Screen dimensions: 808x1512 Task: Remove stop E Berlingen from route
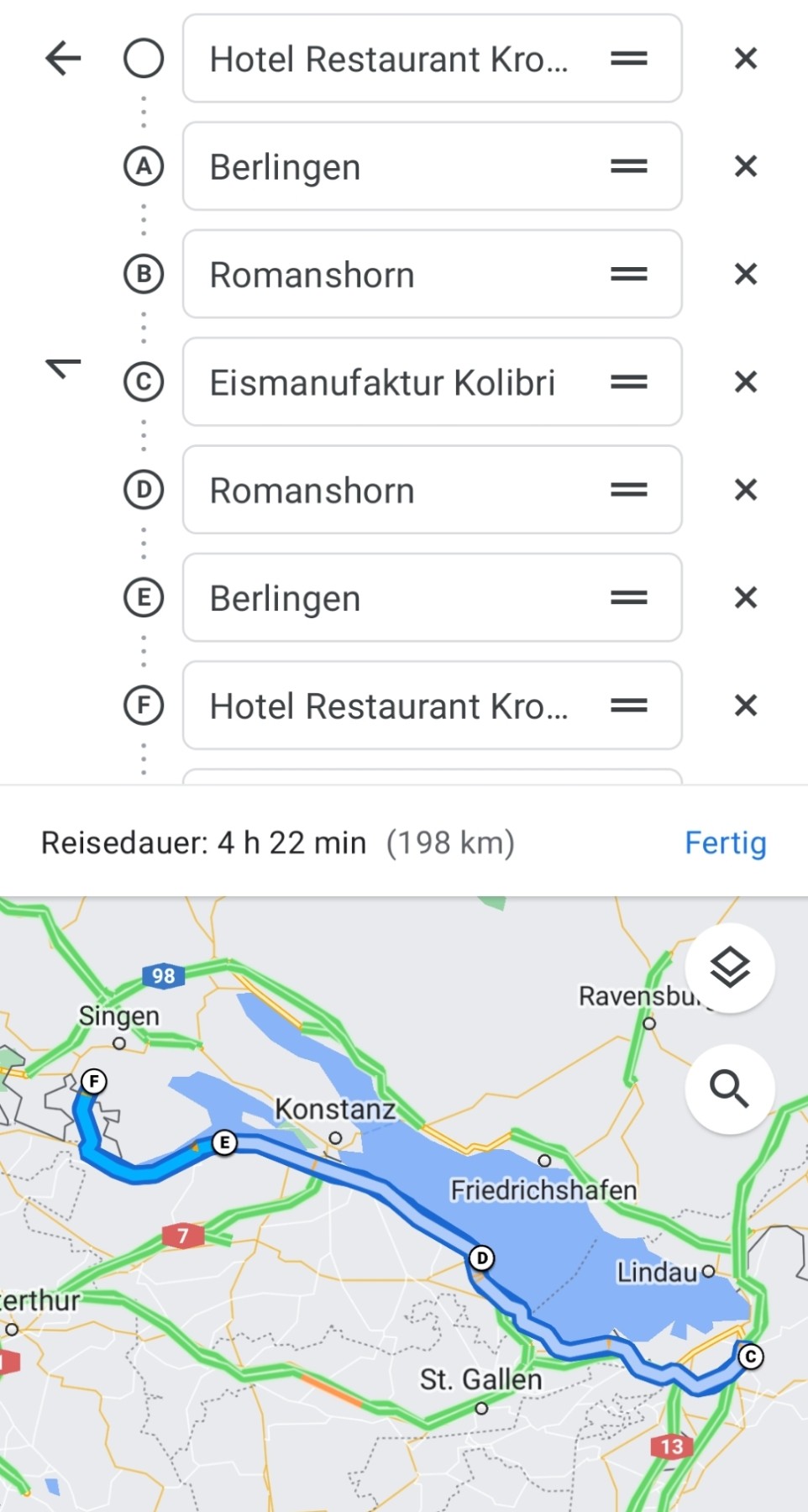746,598
